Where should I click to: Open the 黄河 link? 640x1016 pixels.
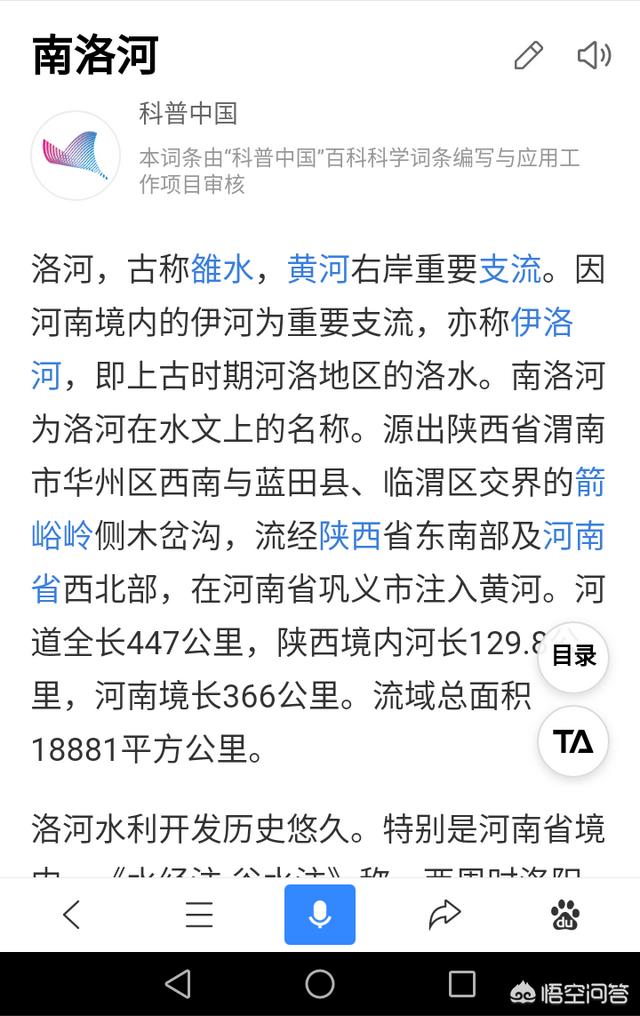[x=318, y=268]
